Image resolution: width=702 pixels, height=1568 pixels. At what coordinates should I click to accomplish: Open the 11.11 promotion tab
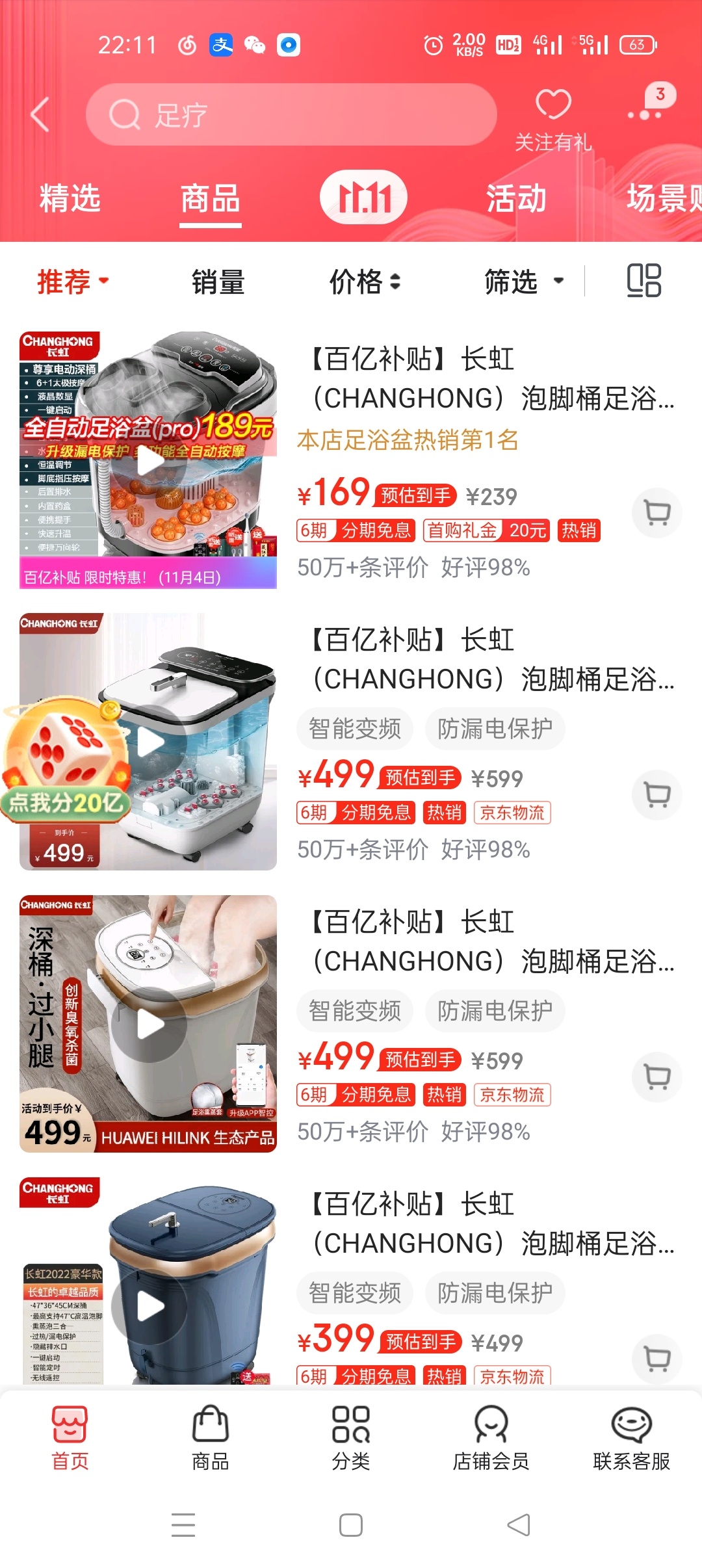[363, 197]
